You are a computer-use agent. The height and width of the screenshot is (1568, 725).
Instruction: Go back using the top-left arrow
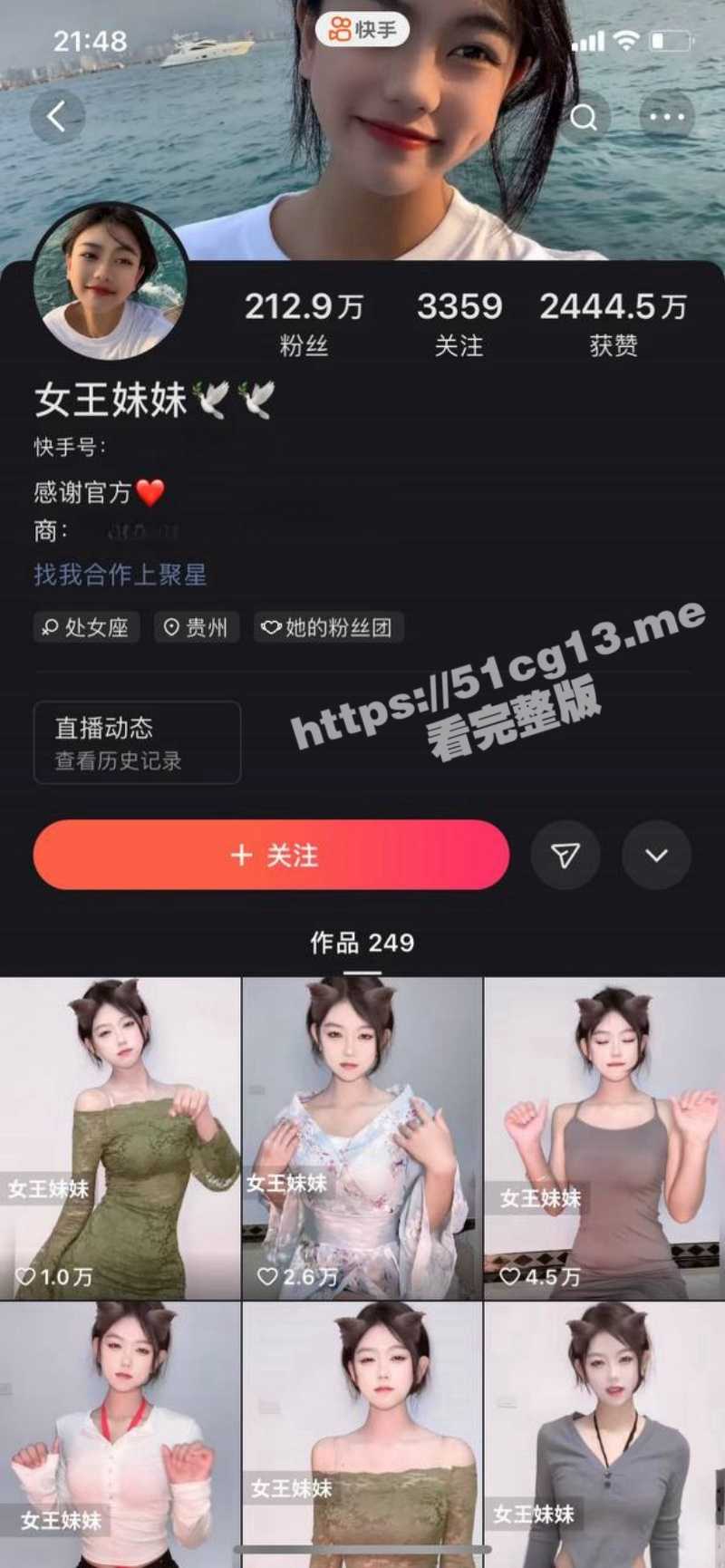(57, 117)
